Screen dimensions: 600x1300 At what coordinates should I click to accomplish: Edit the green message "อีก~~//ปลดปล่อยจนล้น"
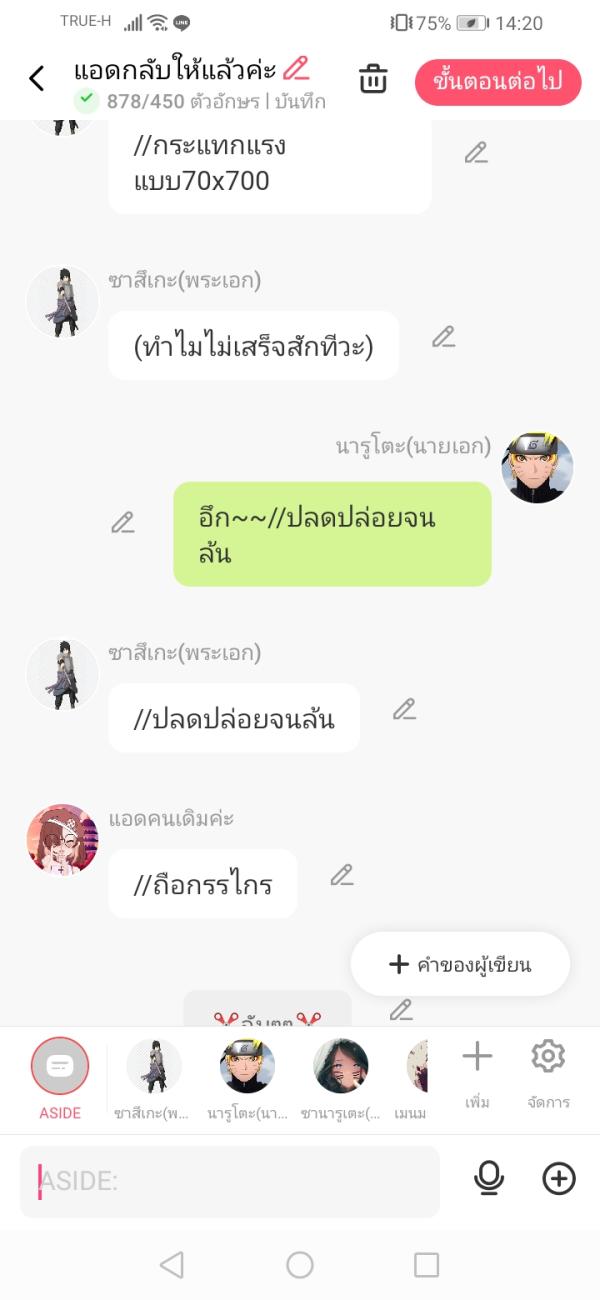[x=123, y=523]
